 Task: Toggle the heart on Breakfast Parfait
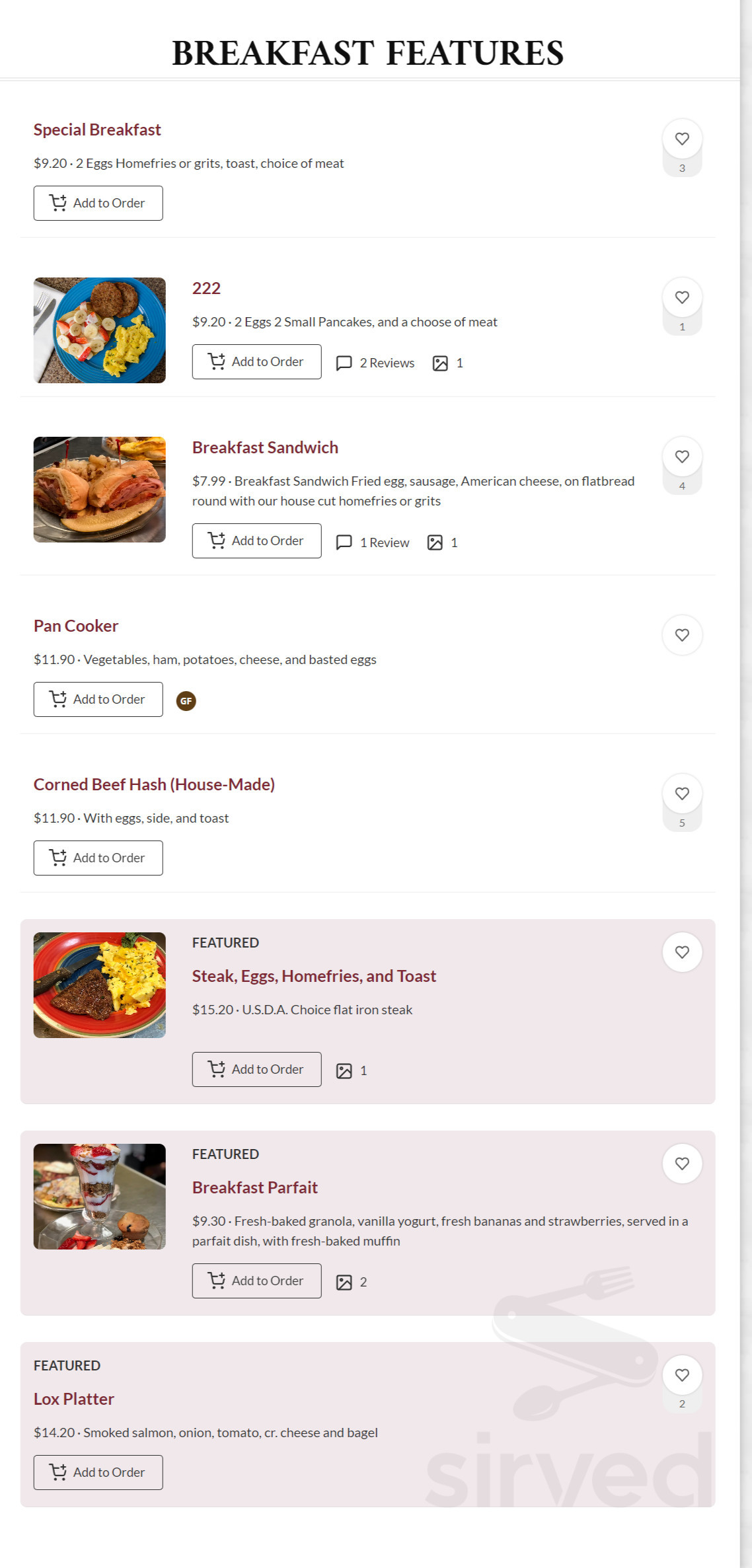(x=681, y=1163)
